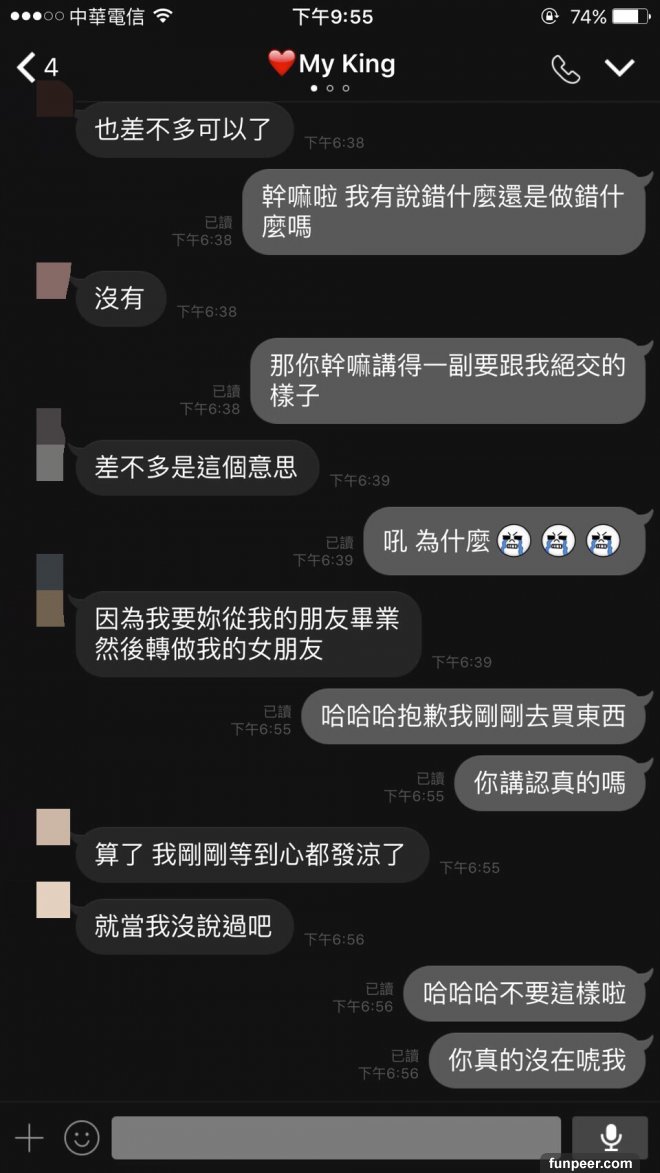Viewport: 660px width, 1173px height.
Task: Open the sticker and emoji picker
Action: [82, 1138]
